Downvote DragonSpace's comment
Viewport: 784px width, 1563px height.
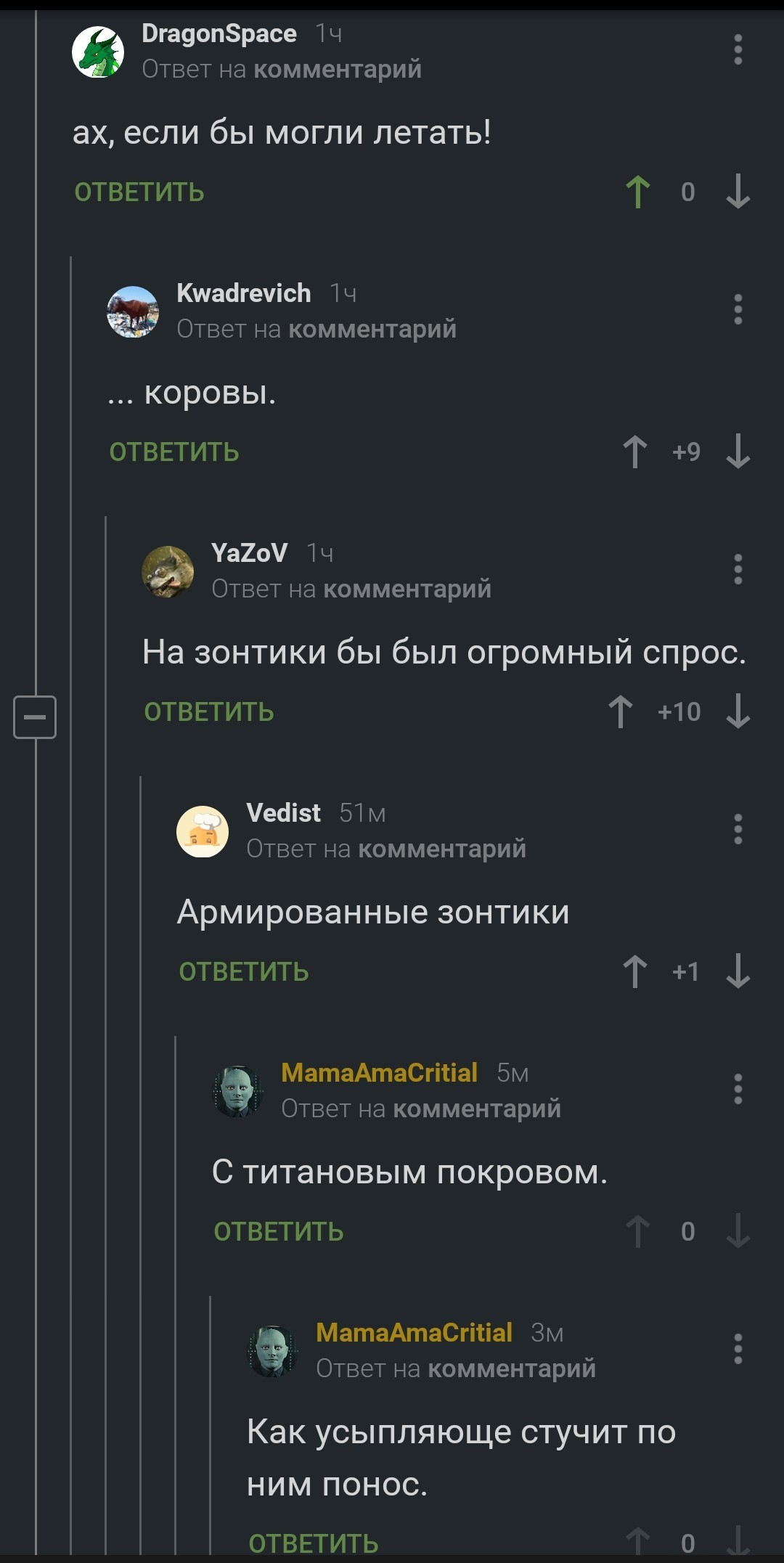(x=738, y=192)
